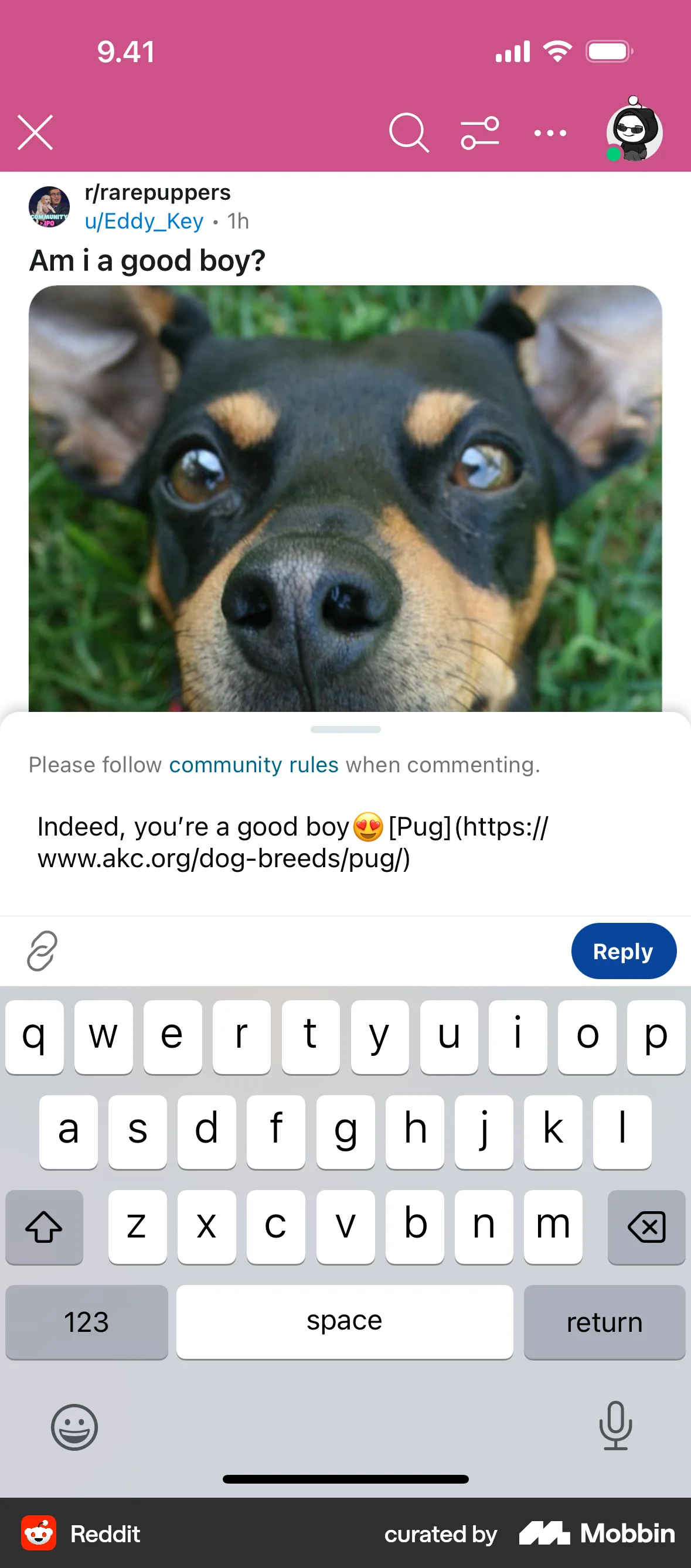691x1568 pixels.
Task: Tap the backspace key to delete
Action: click(646, 1226)
